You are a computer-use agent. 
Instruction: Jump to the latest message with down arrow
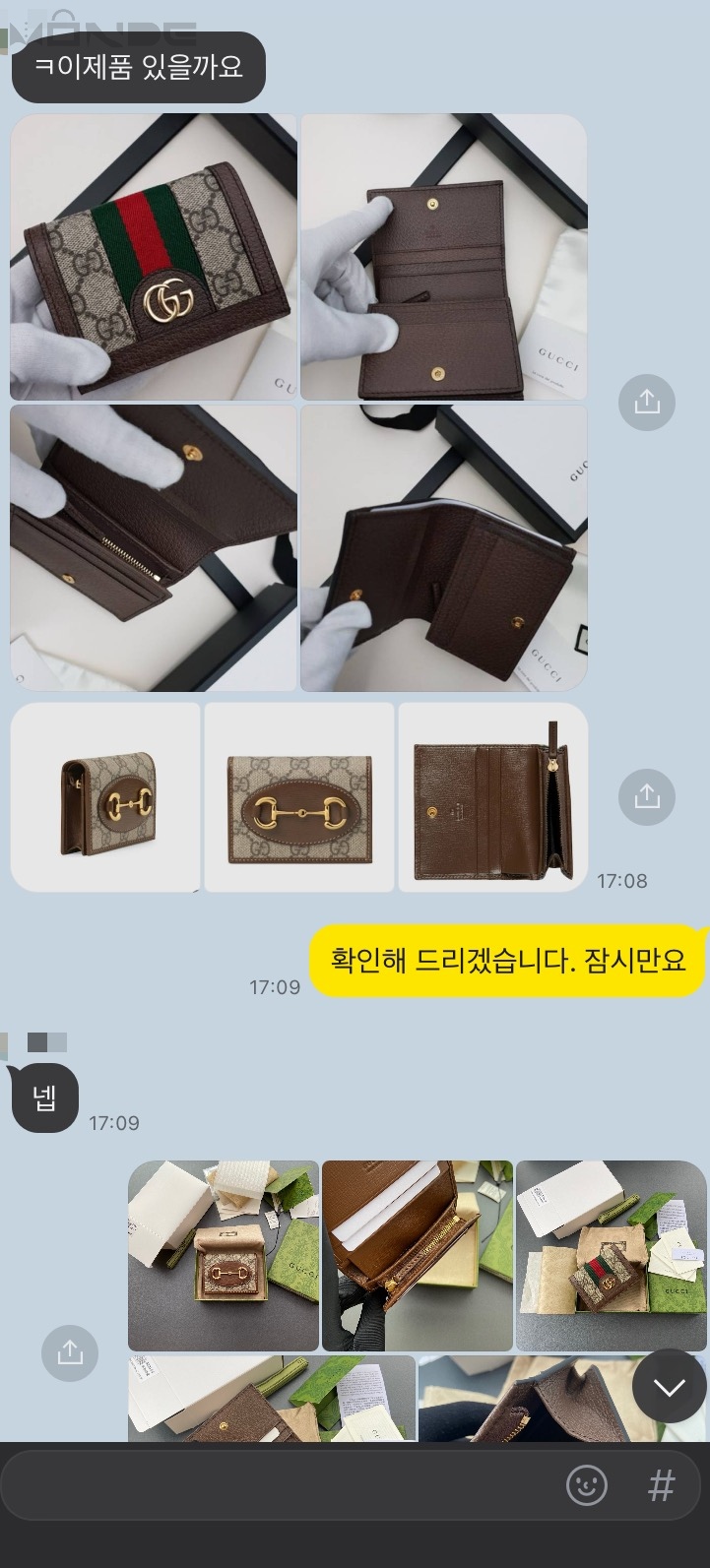(x=670, y=1386)
